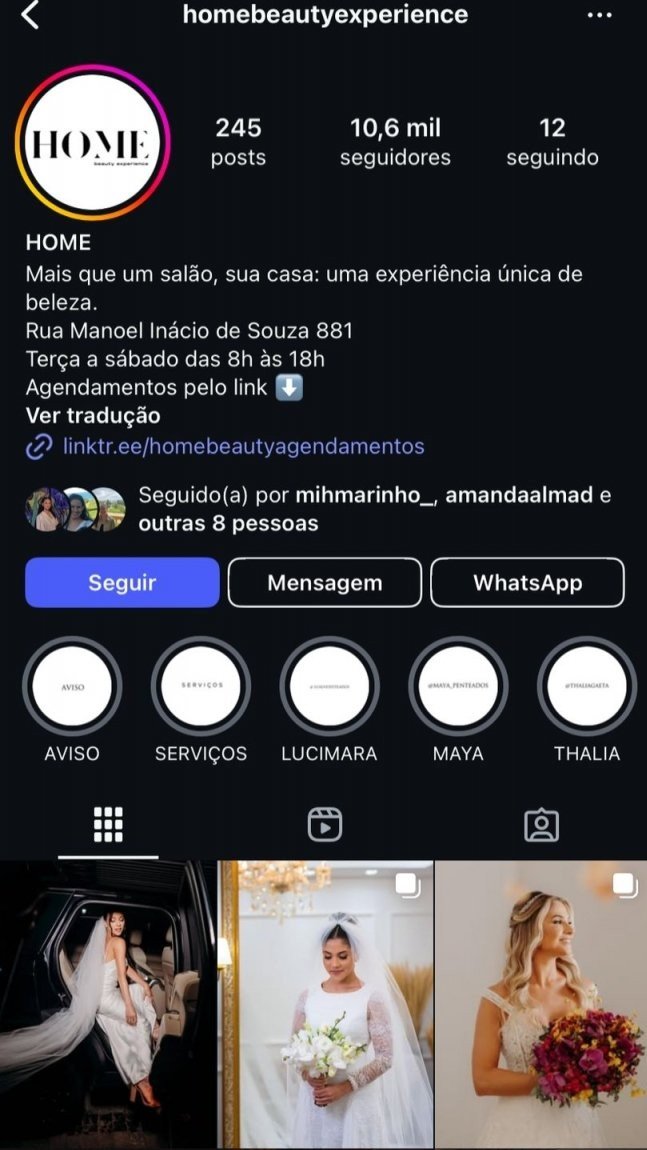Open the 12 seguindo list
Viewport: 647px width, 1150px height.
552,142
